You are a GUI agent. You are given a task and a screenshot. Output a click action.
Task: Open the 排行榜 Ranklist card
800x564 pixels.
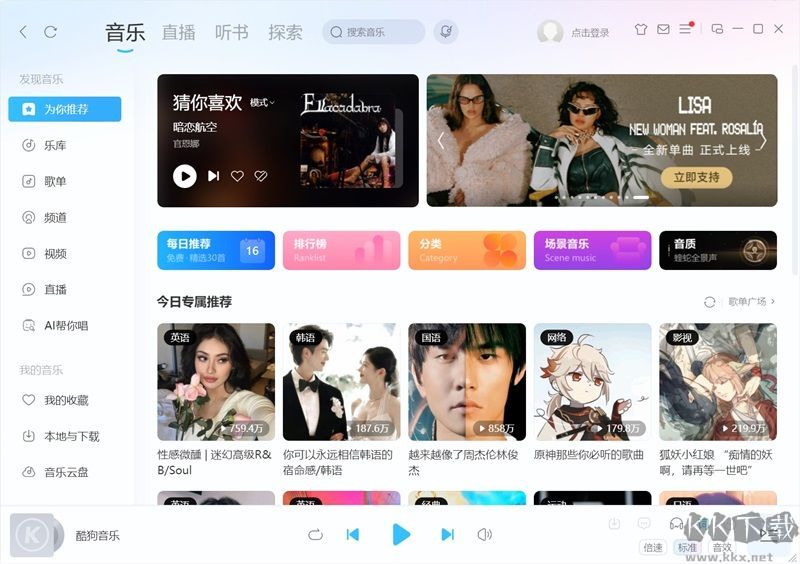[x=342, y=250]
